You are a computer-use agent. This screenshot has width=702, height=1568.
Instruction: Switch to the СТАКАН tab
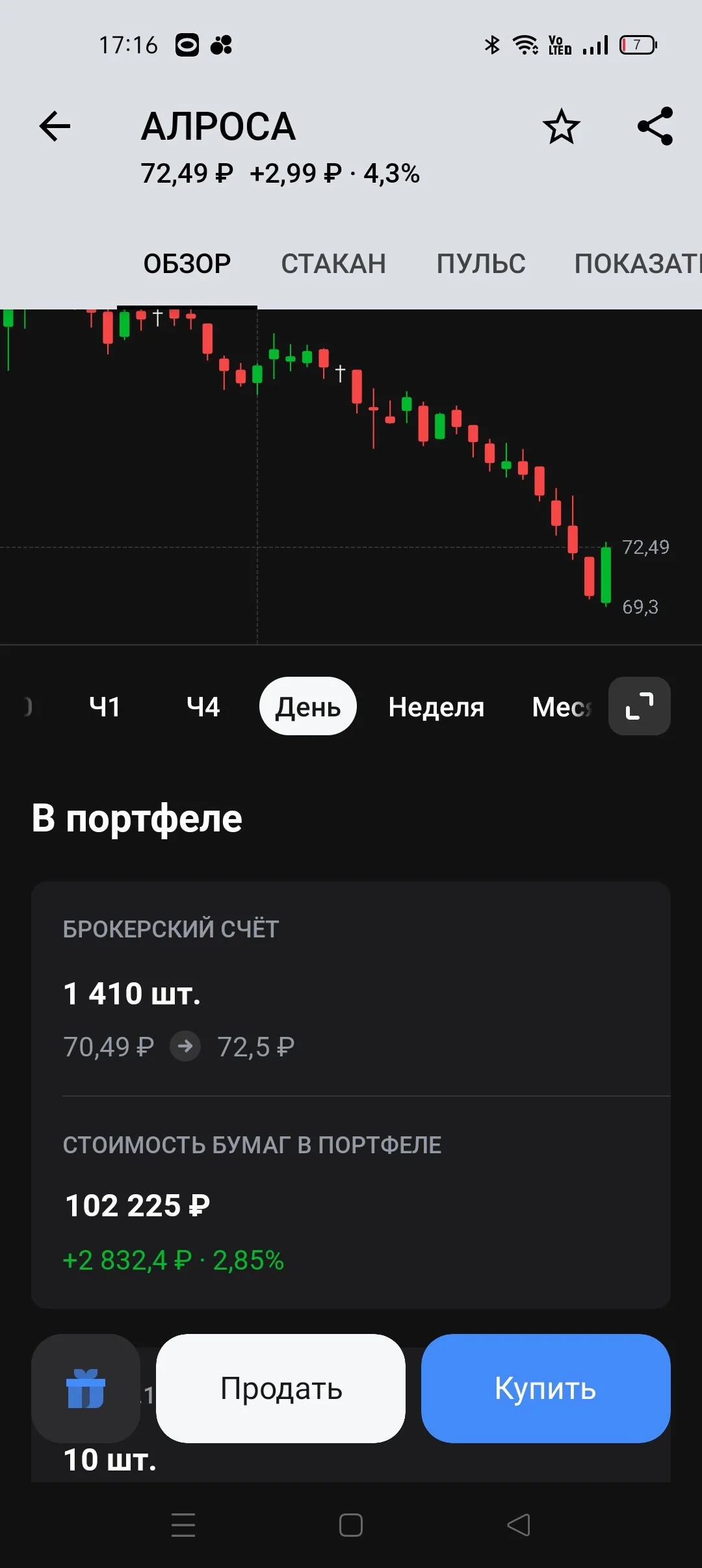point(333,264)
